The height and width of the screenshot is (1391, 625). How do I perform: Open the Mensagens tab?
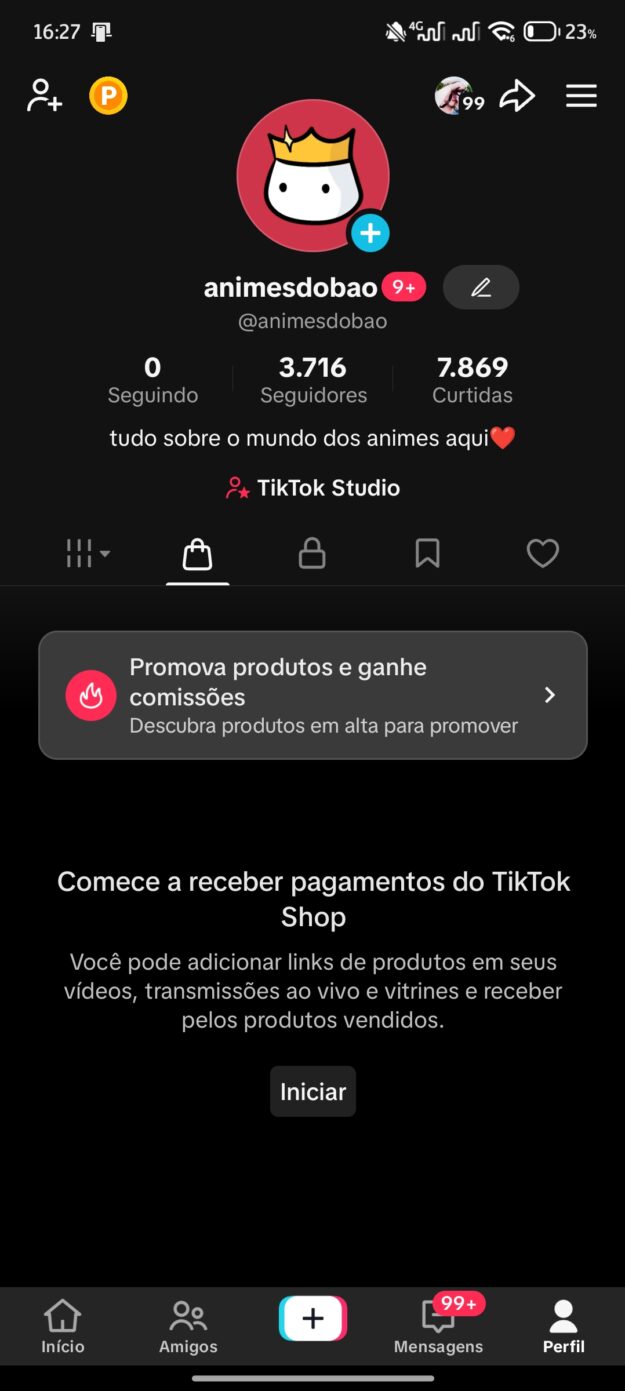point(438,1326)
